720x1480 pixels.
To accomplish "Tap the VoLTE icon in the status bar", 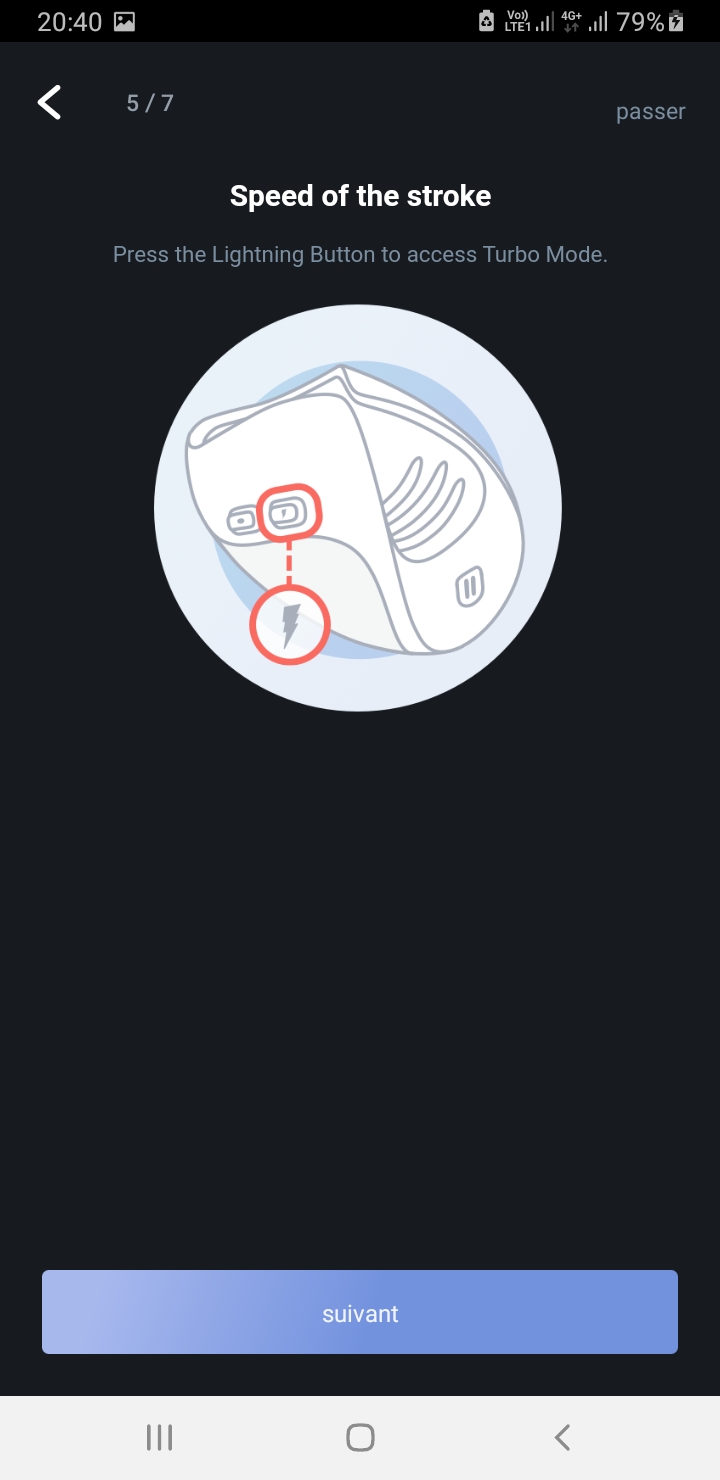I will (x=516, y=21).
